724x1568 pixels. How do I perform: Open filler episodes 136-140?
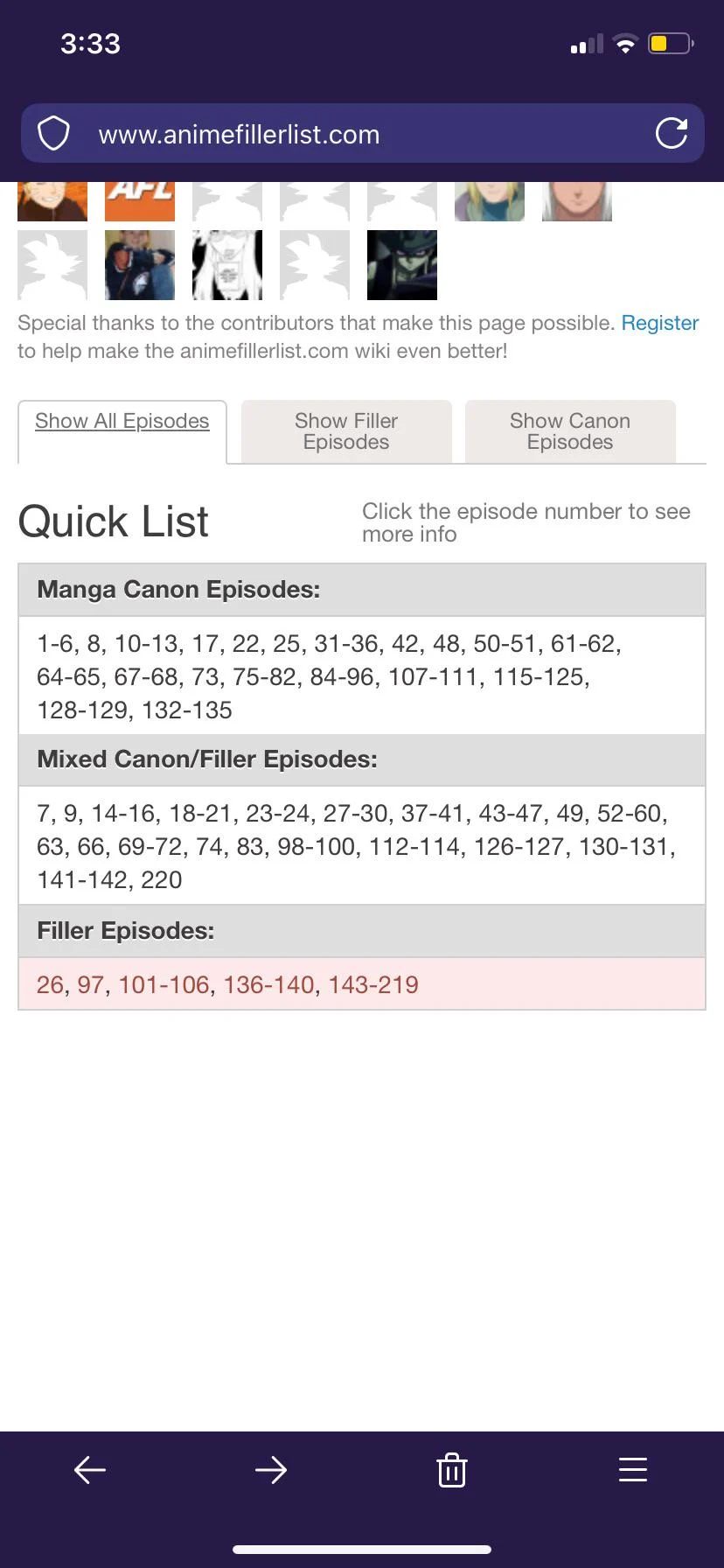click(266, 984)
